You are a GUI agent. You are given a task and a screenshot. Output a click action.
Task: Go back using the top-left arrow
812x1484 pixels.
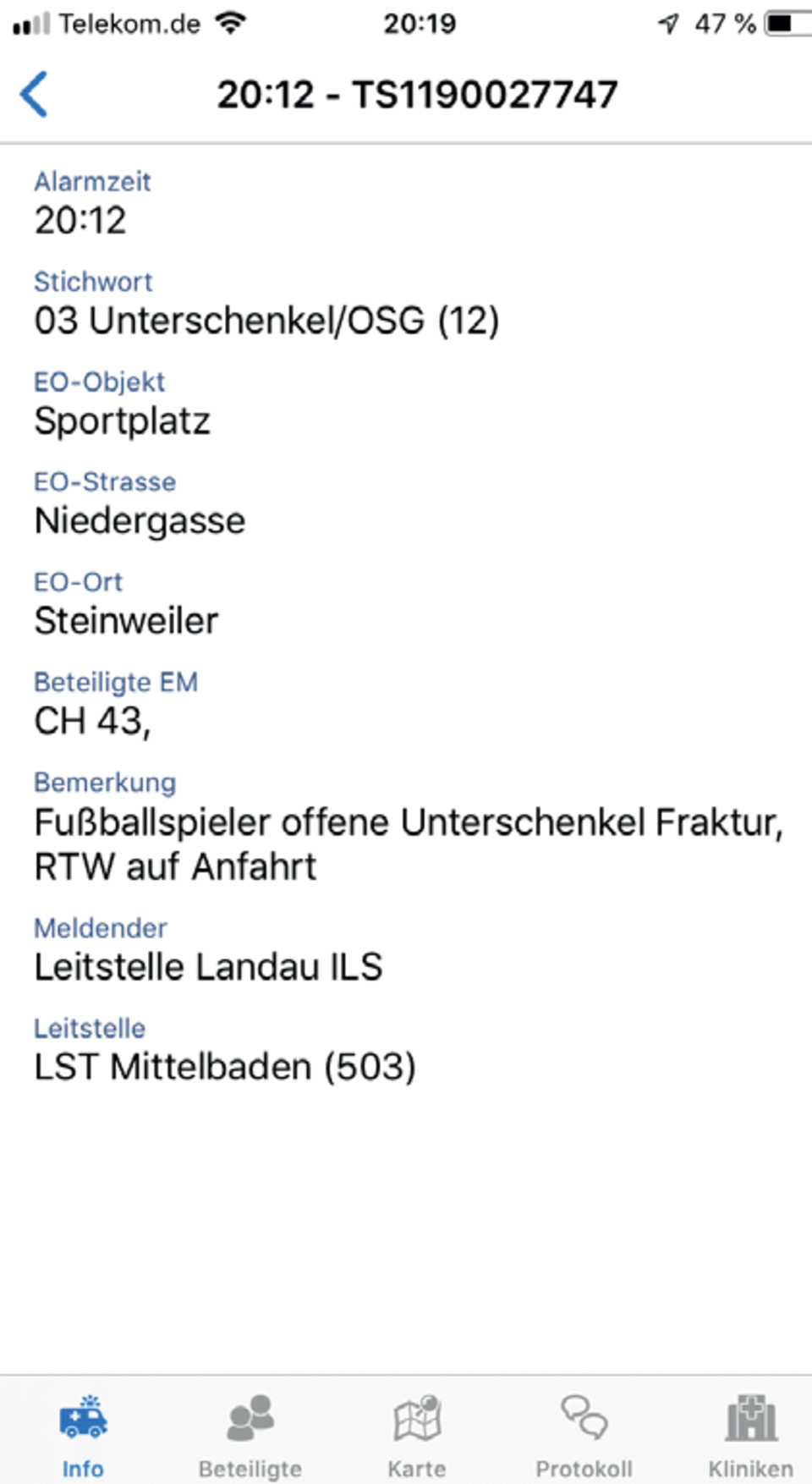(34, 94)
